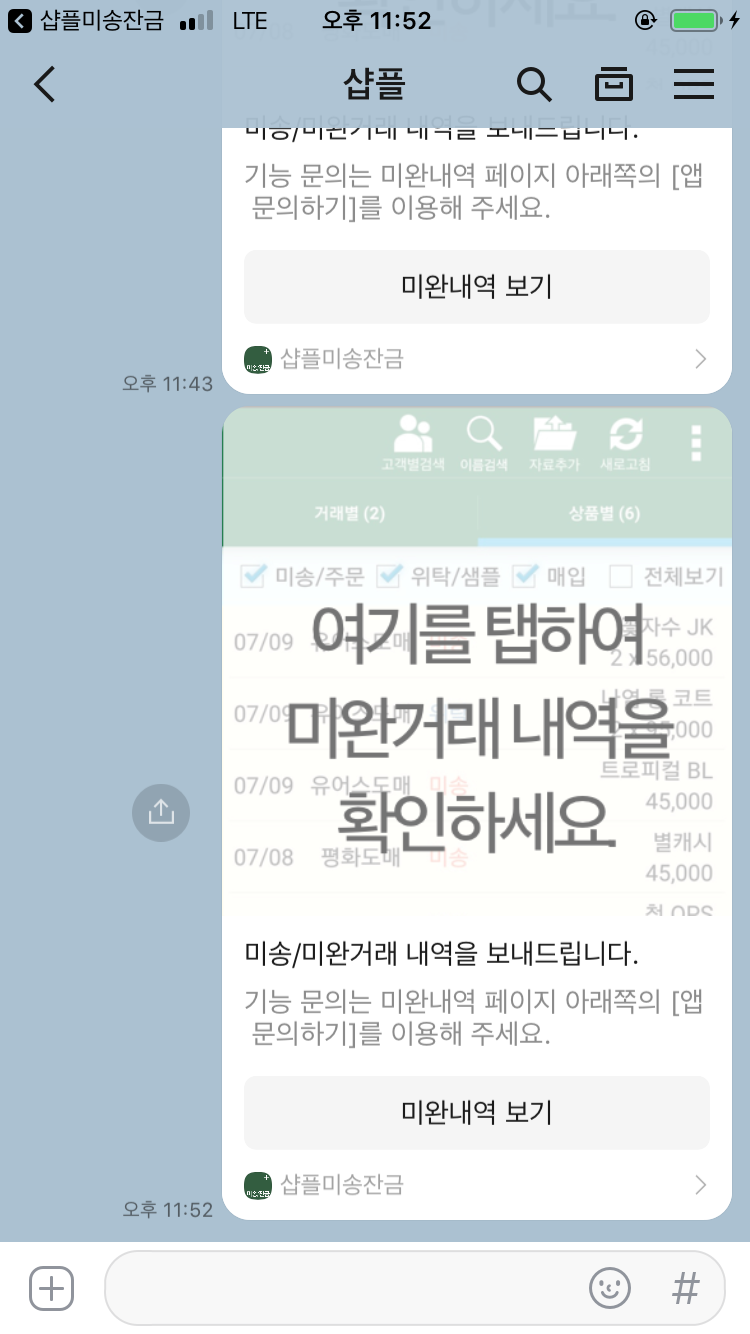The image size is (750, 1334).
Task: Go back from the 샵플 chat
Action: point(44,85)
